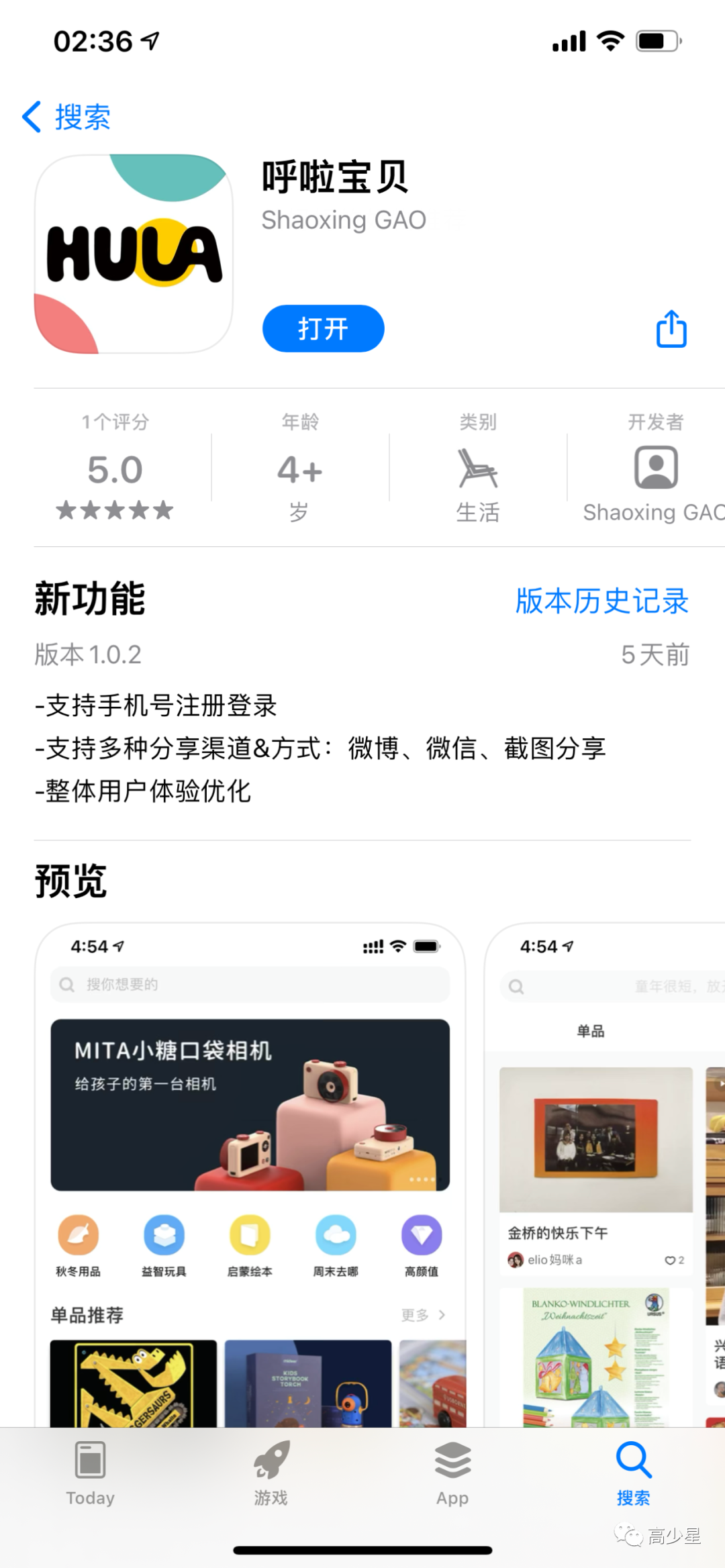Share the 呼啦宝贝 app
725x1568 pixels.
[671, 329]
